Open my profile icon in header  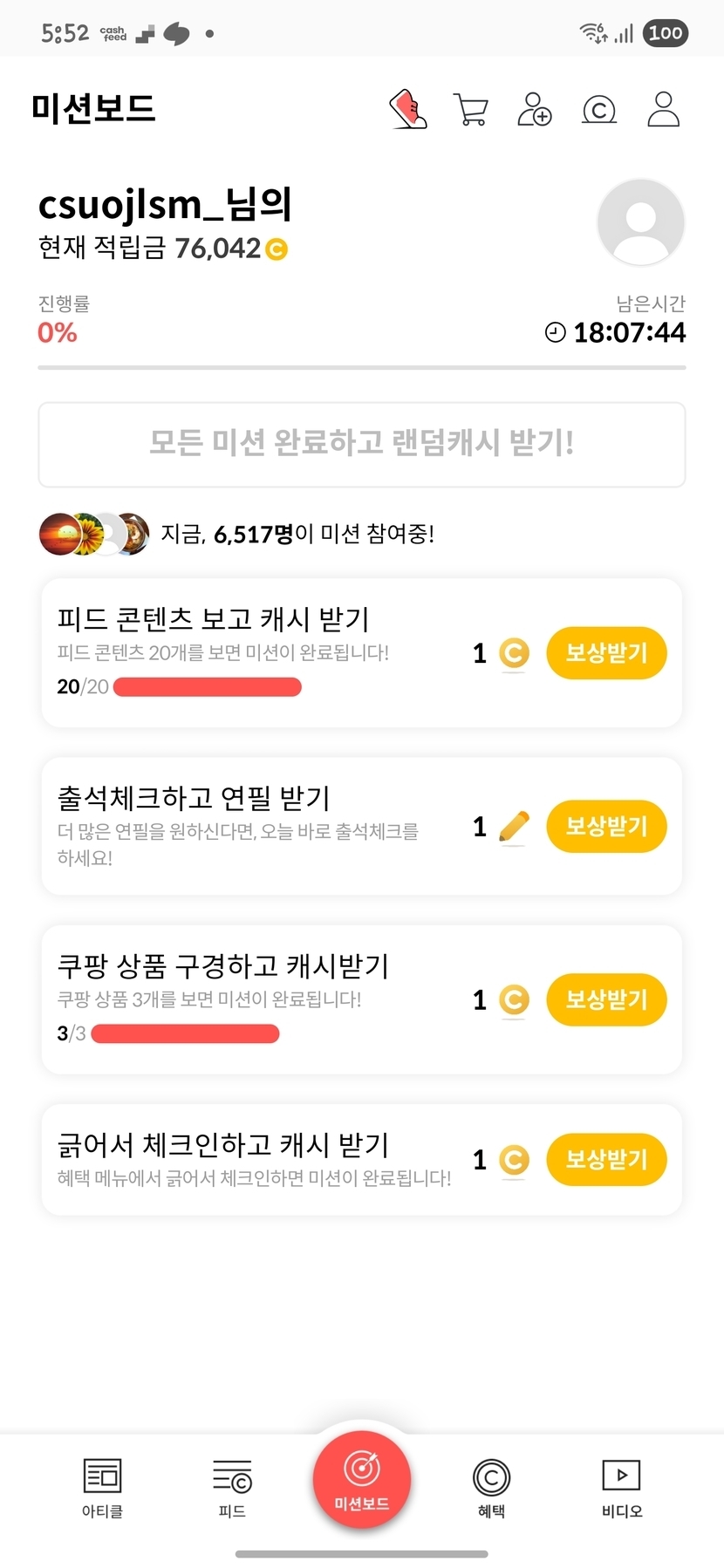[x=664, y=110]
